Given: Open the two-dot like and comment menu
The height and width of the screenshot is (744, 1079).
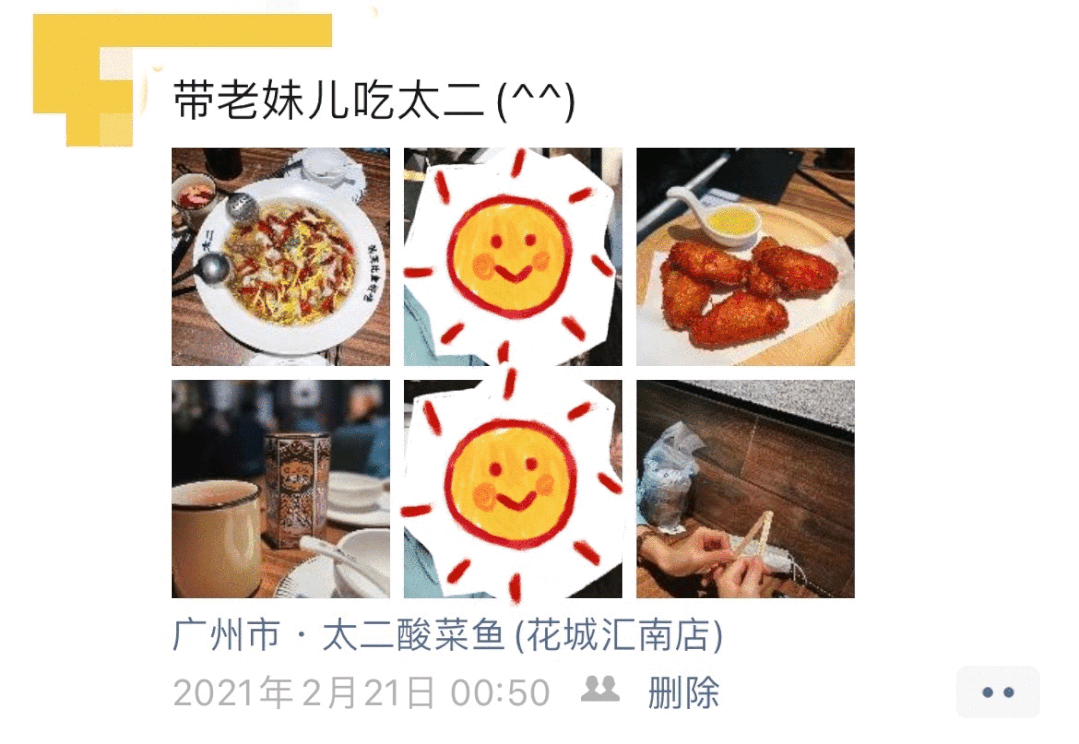Looking at the screenshot, I should pyautogui.click(x=997, y=692).
